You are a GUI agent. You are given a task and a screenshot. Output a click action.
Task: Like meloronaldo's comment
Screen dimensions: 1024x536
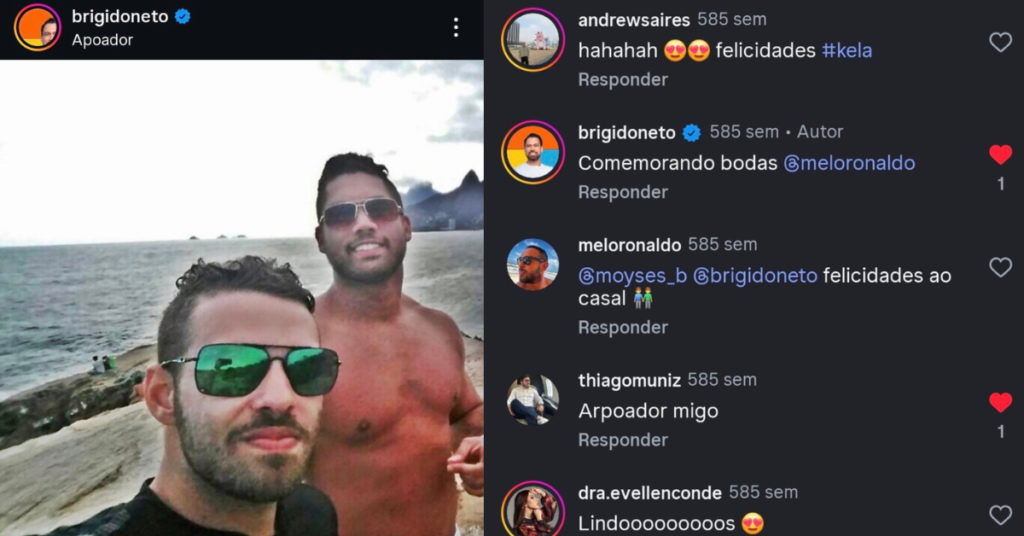click(1000, 267)
